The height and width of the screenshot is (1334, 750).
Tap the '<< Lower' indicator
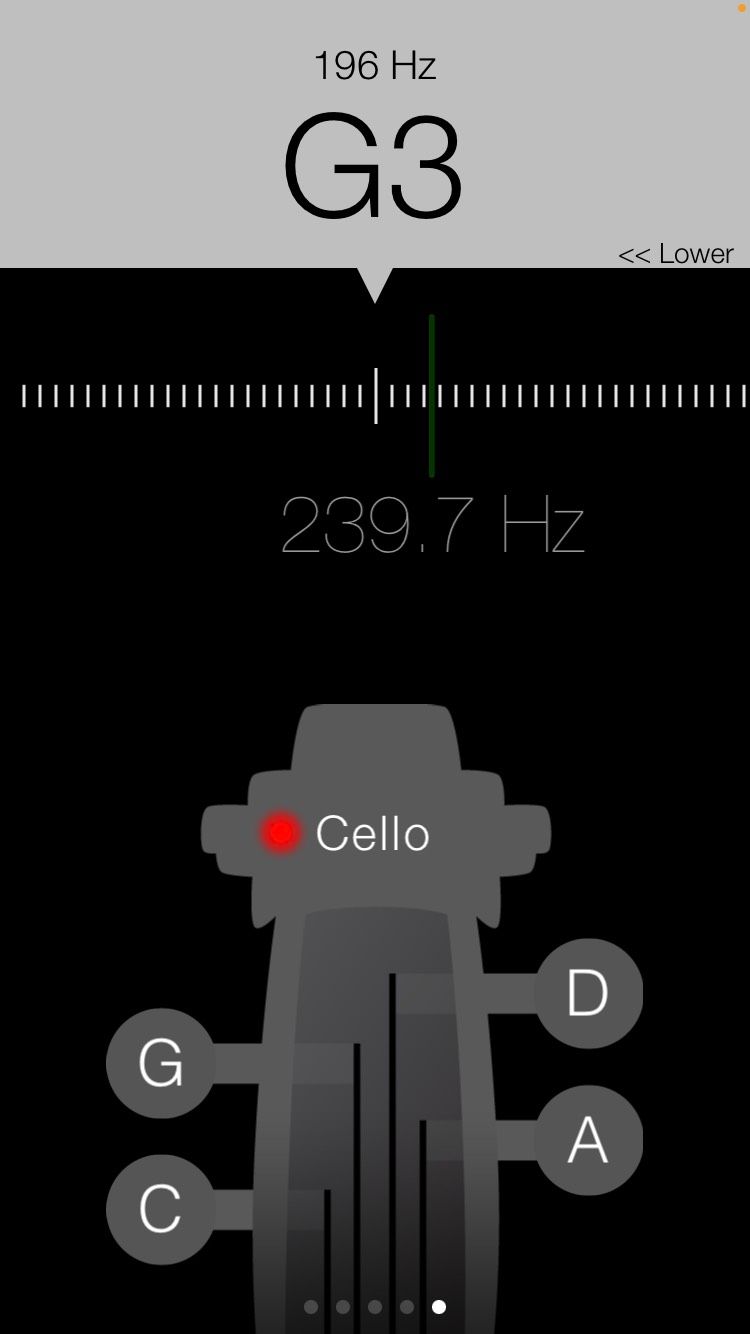[676, 254]
